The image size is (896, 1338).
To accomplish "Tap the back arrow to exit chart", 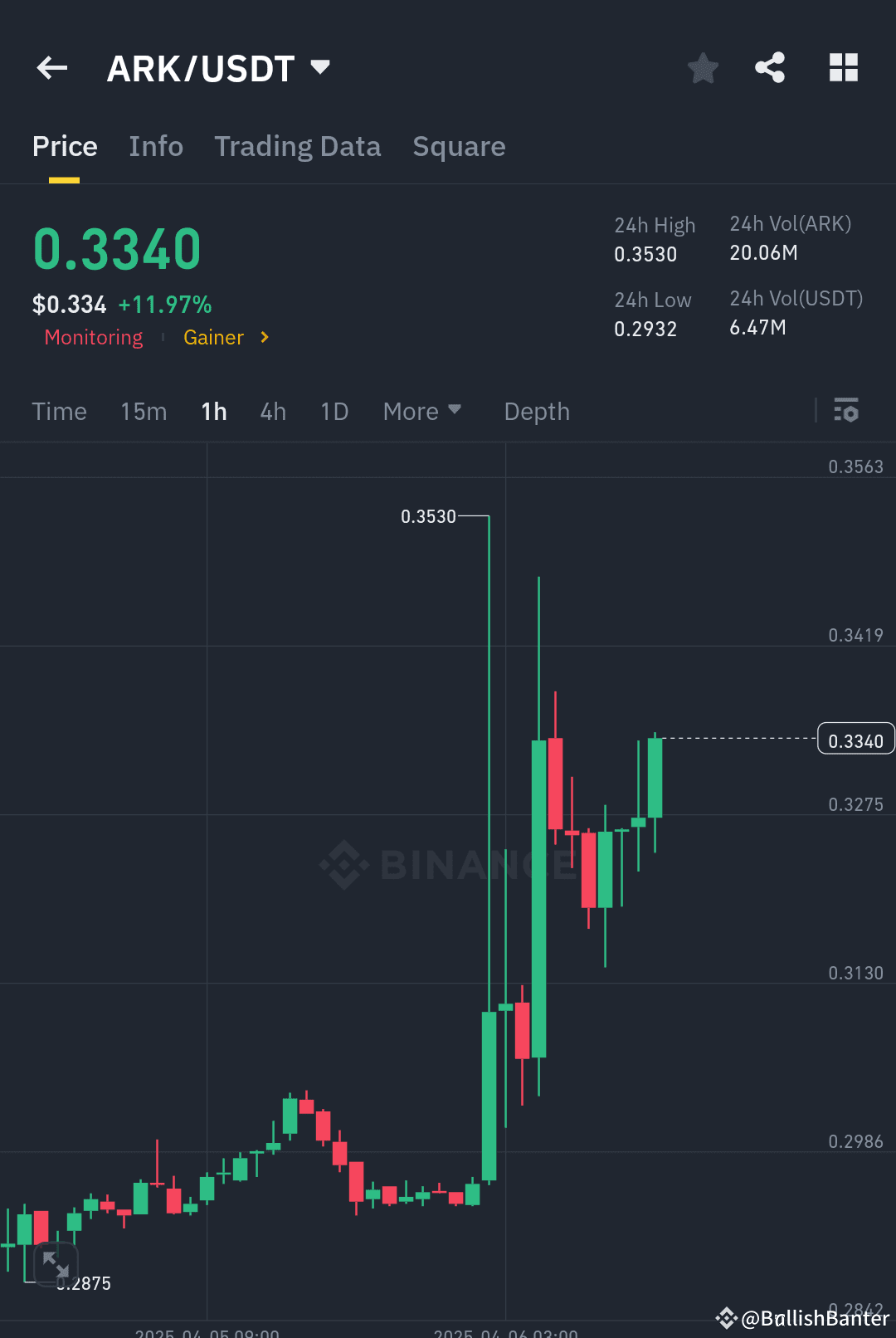I will pyautogui.click(x=51, y=68).
